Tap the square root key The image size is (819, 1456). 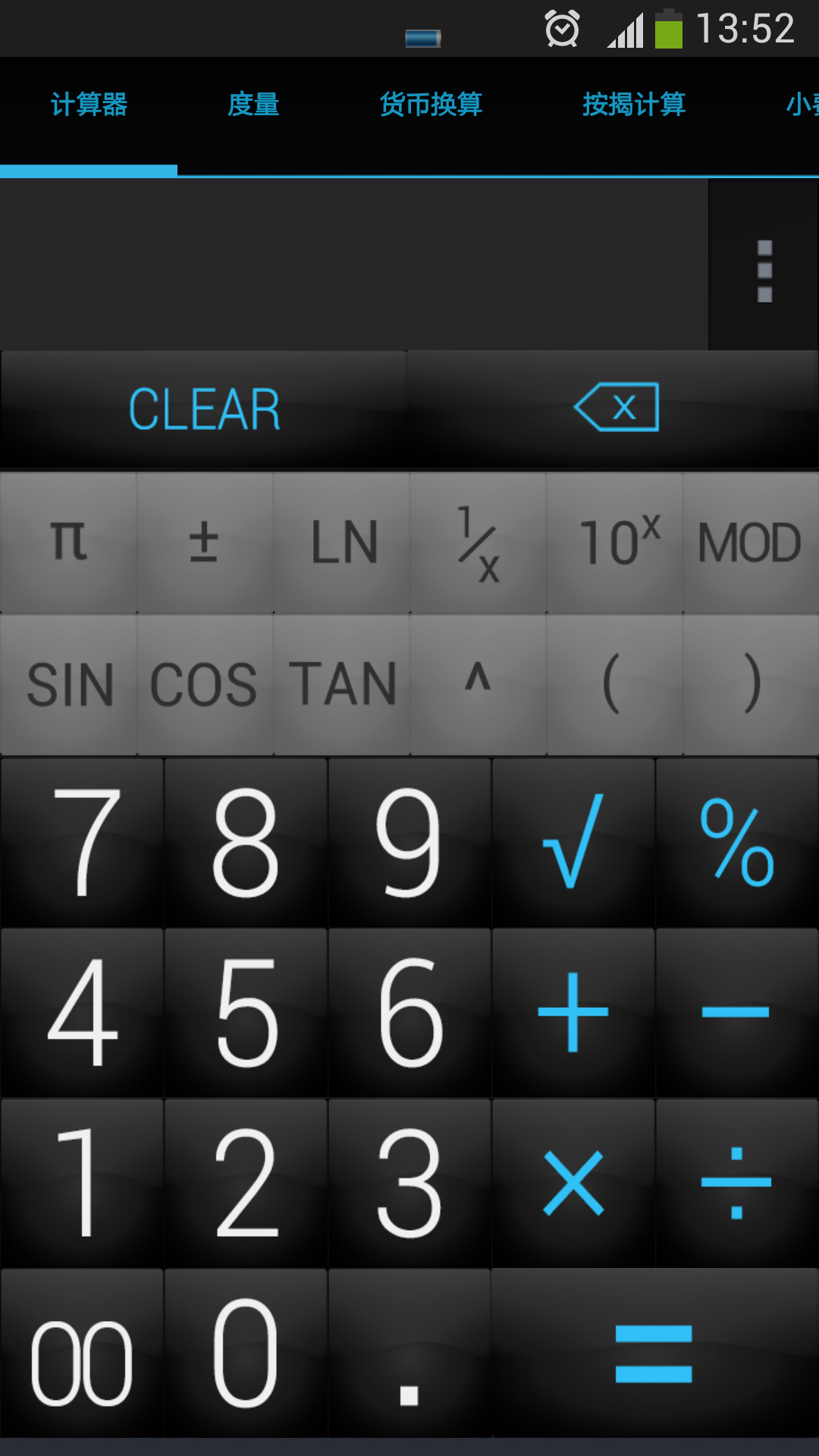coord(573,842)
